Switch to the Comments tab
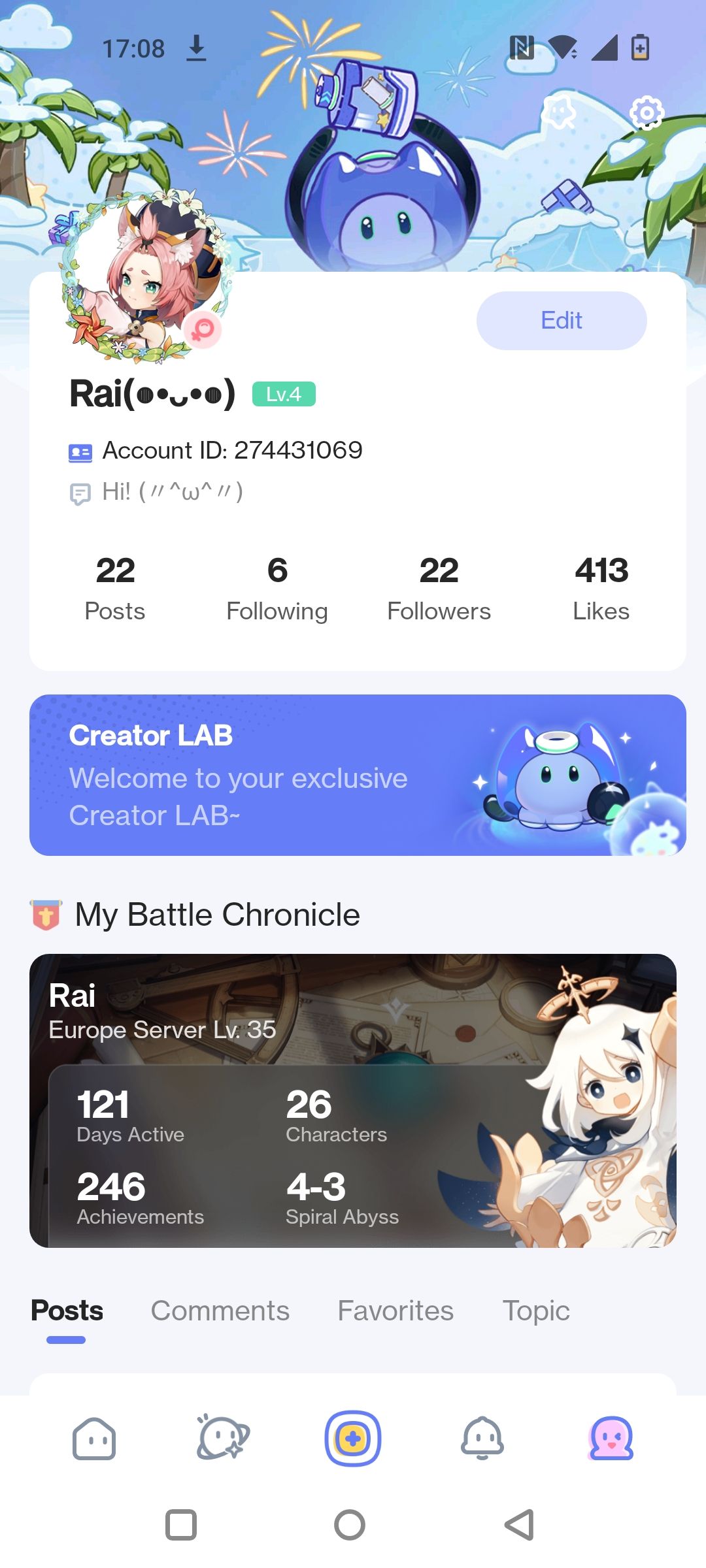The image size is (706, 1568). click(x=220, y=1311)
